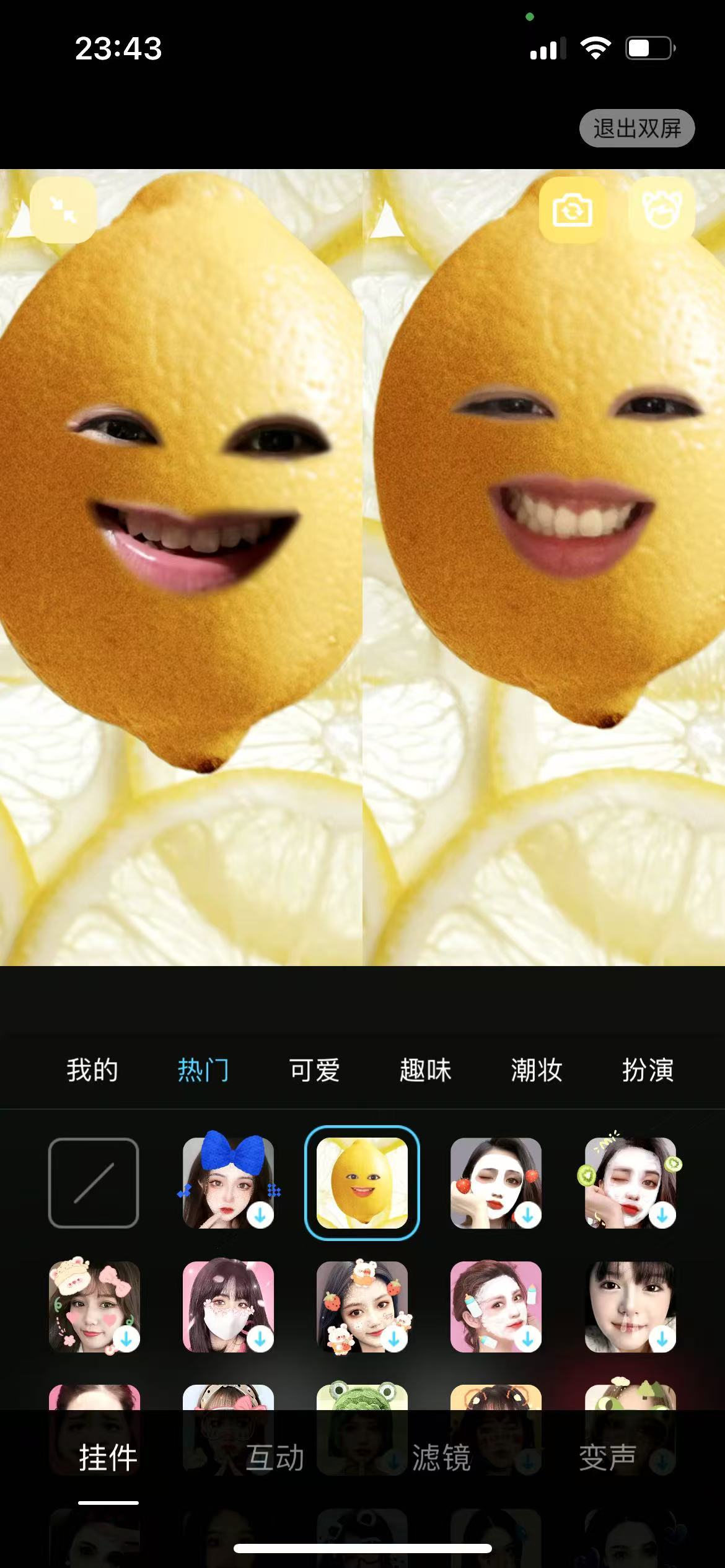The image size is (725, 1568).
Task: Apply the kiwi face mask effect
Action: click(630, 1183)
